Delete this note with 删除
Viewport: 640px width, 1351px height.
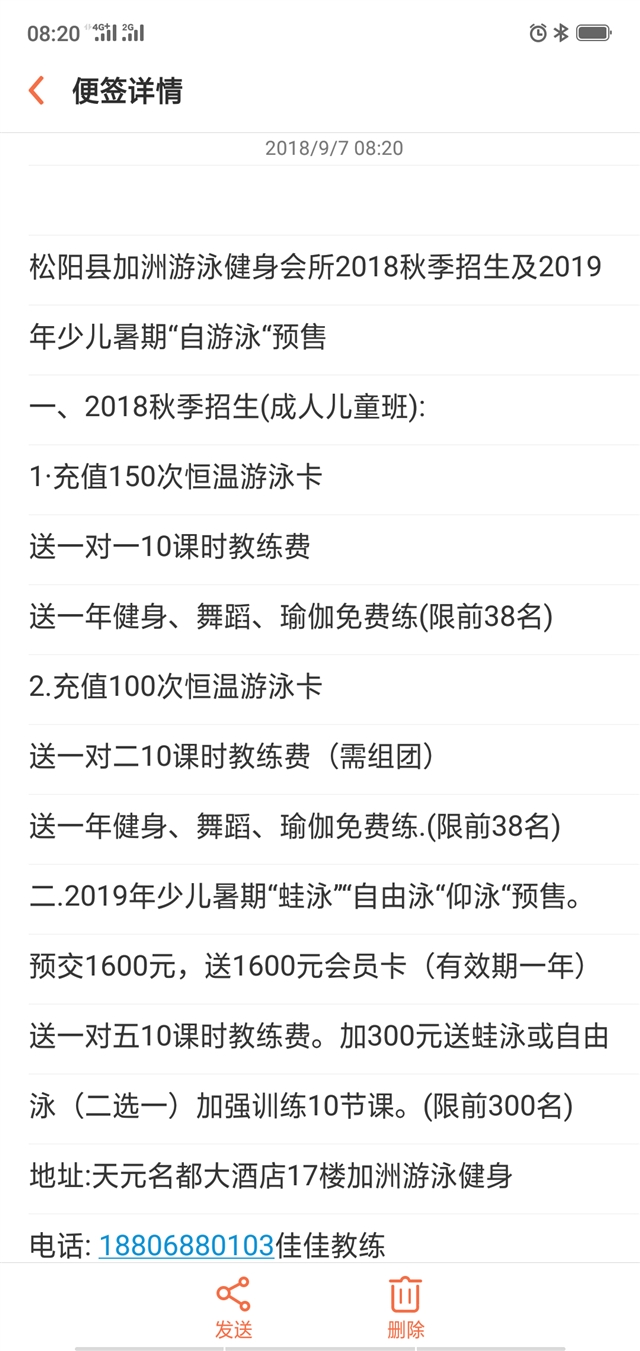click(405, 1307)
